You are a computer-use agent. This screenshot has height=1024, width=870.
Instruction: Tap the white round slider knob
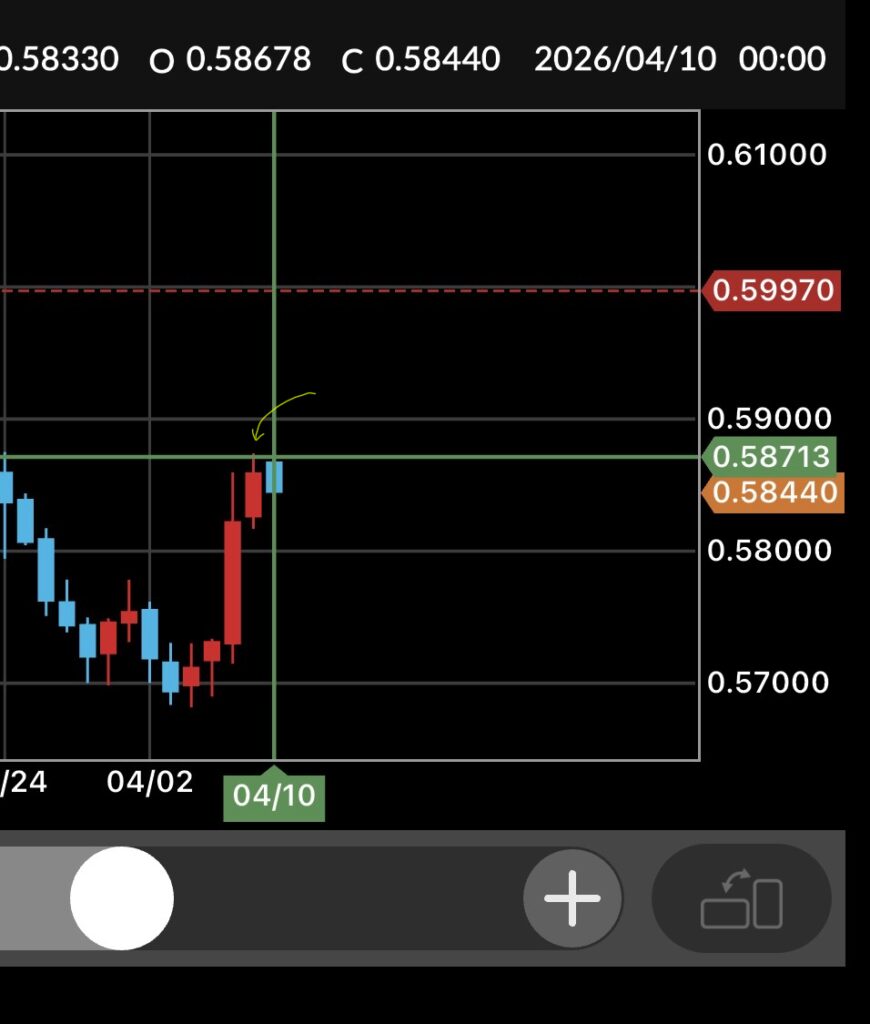pyautogui.click(x=122, y=897)
